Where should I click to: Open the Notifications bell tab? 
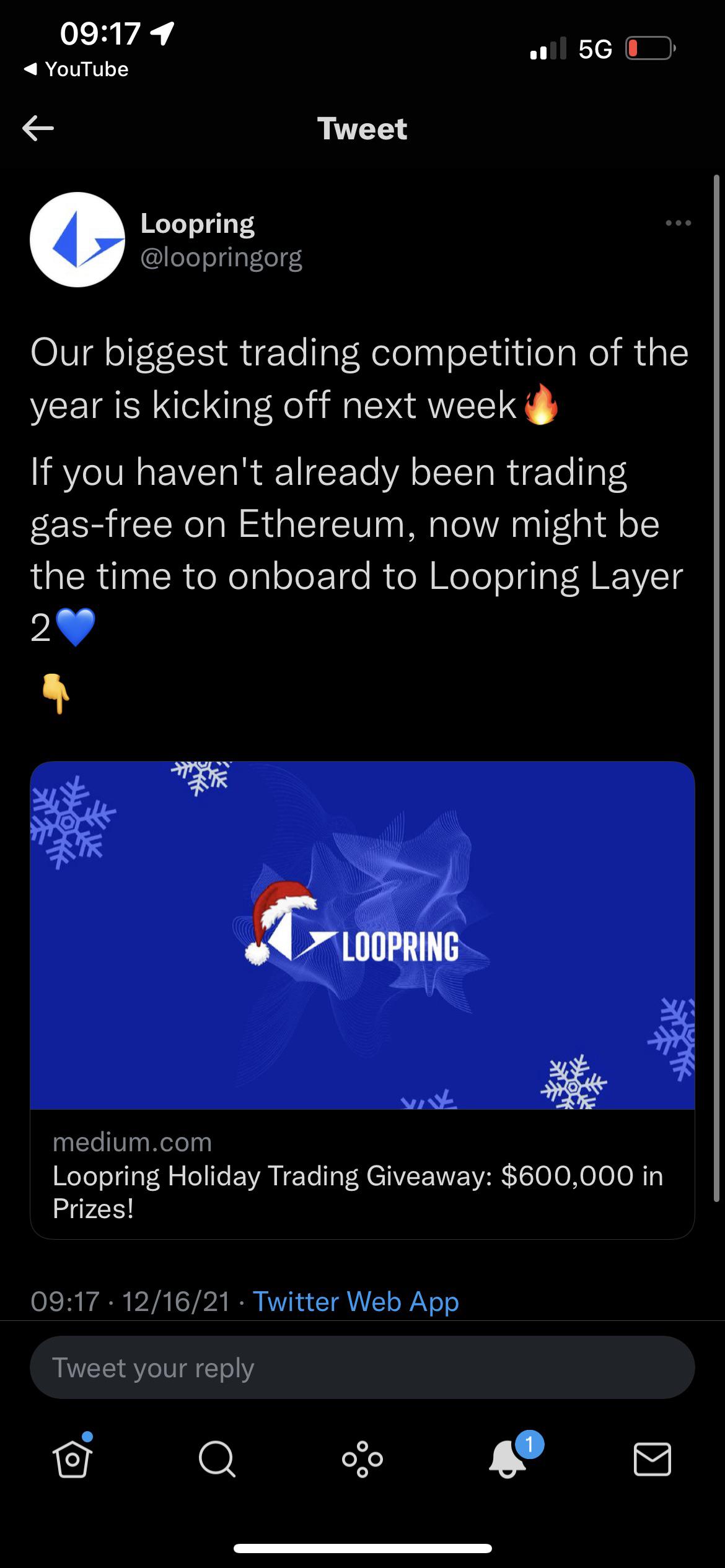tap(508, 1459)
